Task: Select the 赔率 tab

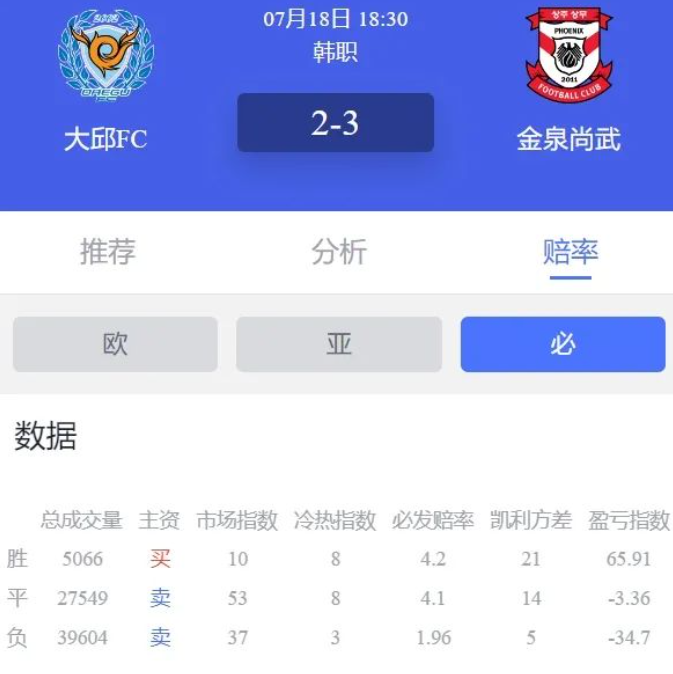Action: 570,252
